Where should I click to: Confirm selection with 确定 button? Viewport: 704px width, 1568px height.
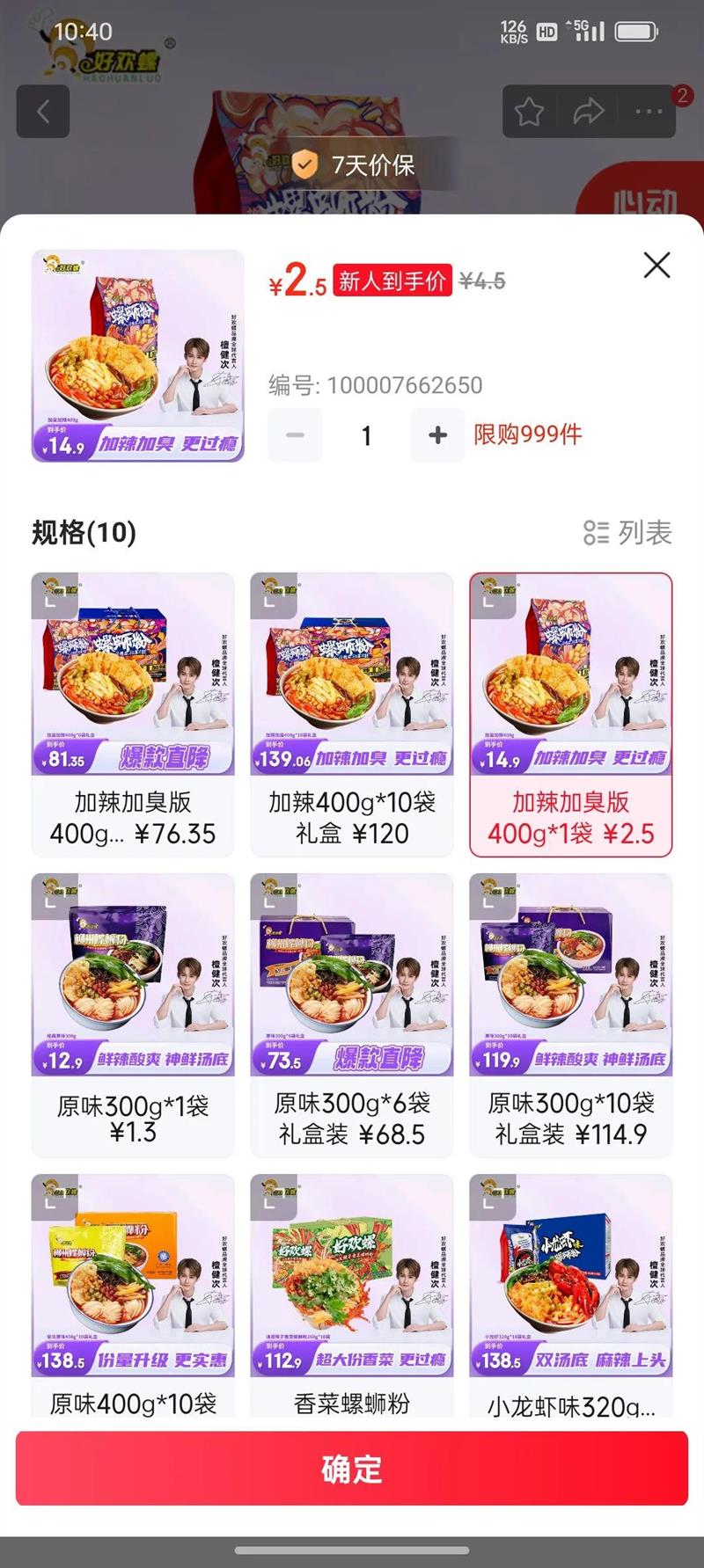352,1469
